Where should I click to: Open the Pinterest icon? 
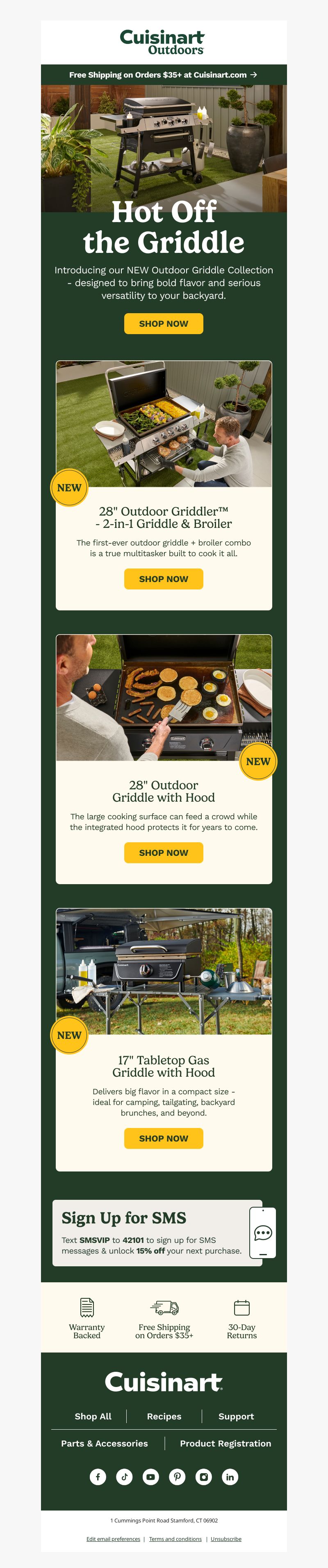177,1476
